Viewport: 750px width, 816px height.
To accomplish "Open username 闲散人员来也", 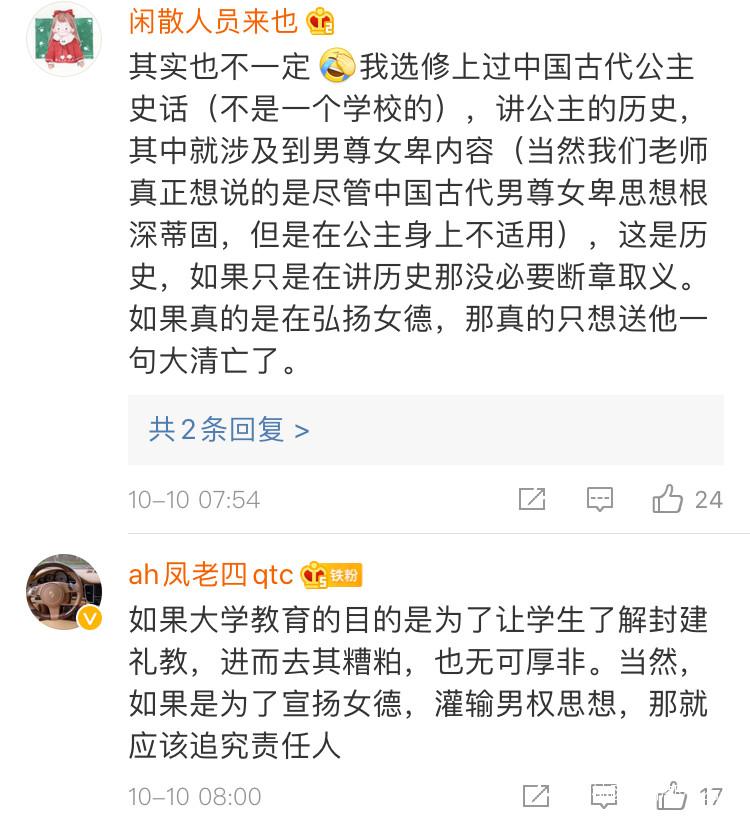I will [x=216, y=19].
